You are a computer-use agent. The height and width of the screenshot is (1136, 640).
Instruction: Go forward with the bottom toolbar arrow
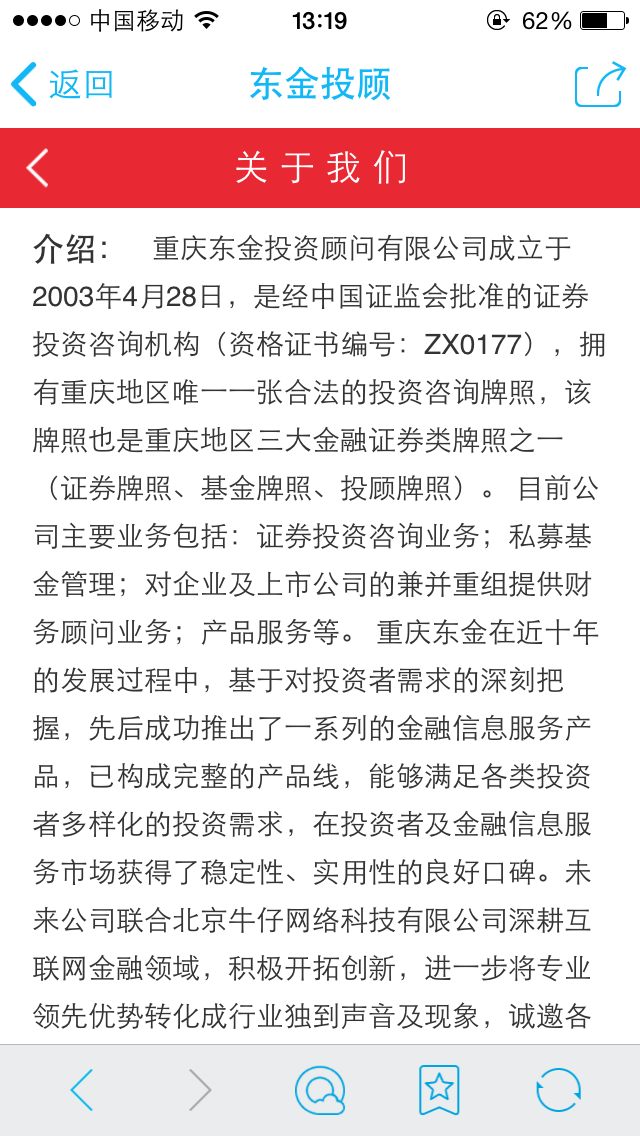click(x=199, y=1089)
